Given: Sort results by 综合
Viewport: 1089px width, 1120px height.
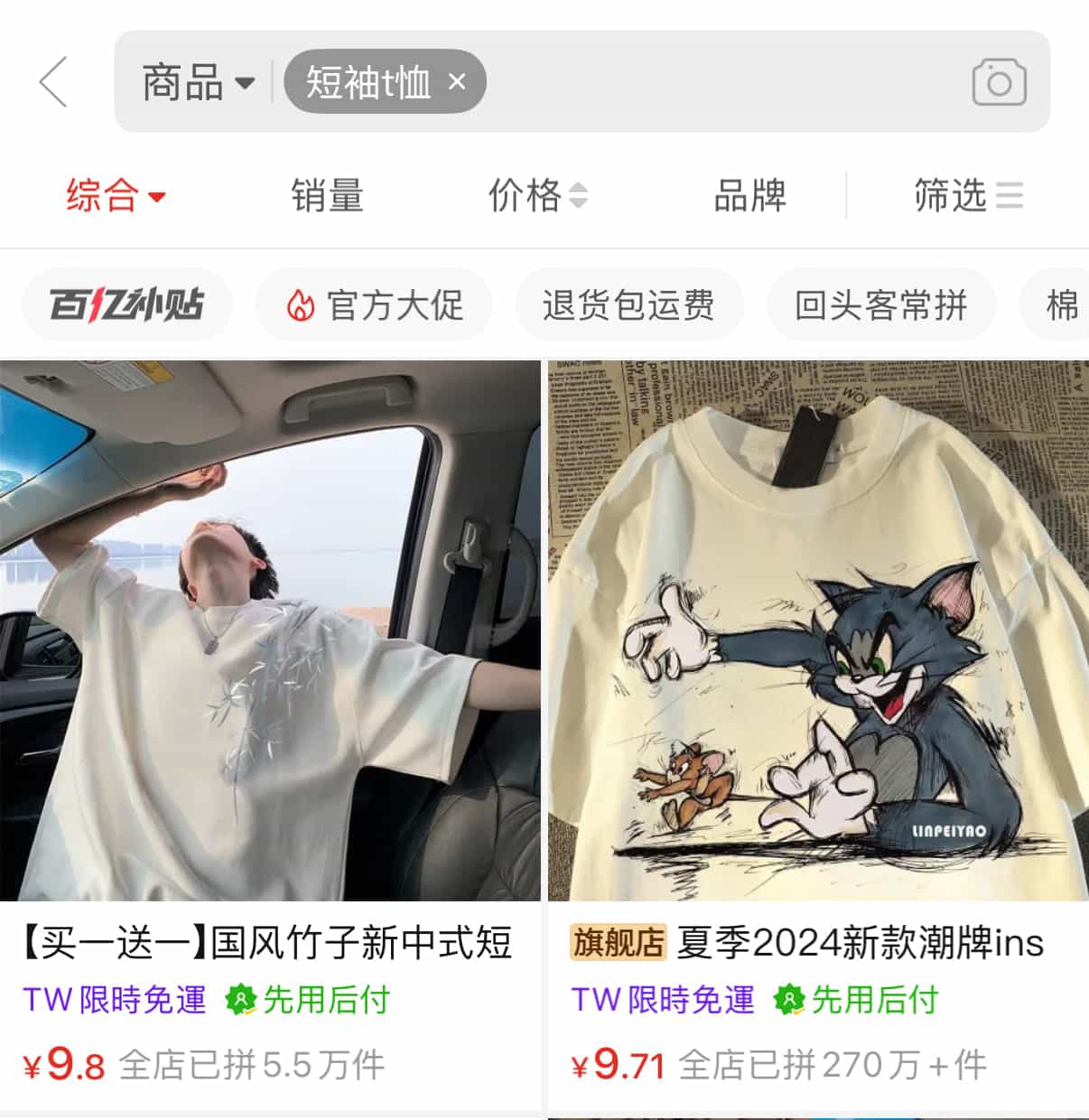Looking at the screenshot, I should [x=115, y=195].
